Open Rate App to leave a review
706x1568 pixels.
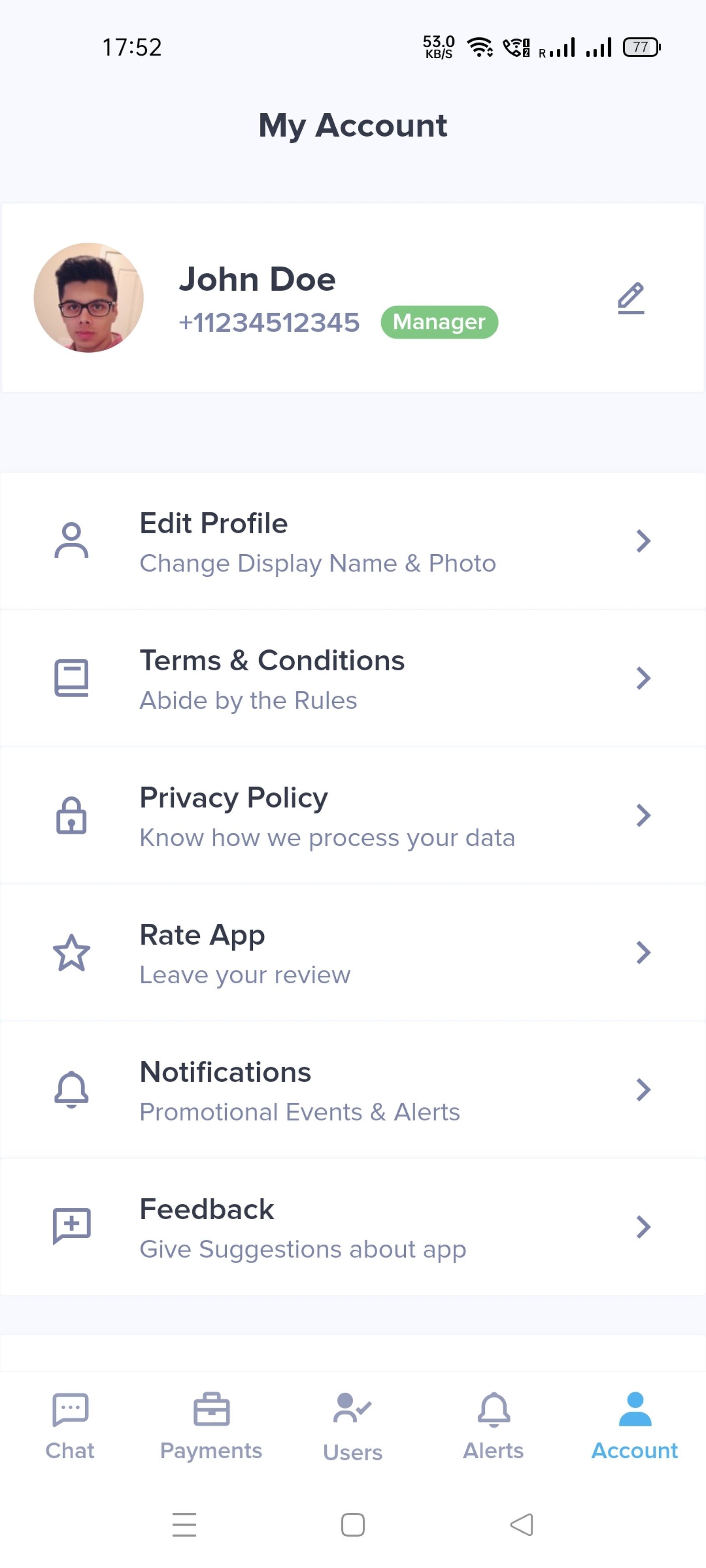[x=353, y=952]
